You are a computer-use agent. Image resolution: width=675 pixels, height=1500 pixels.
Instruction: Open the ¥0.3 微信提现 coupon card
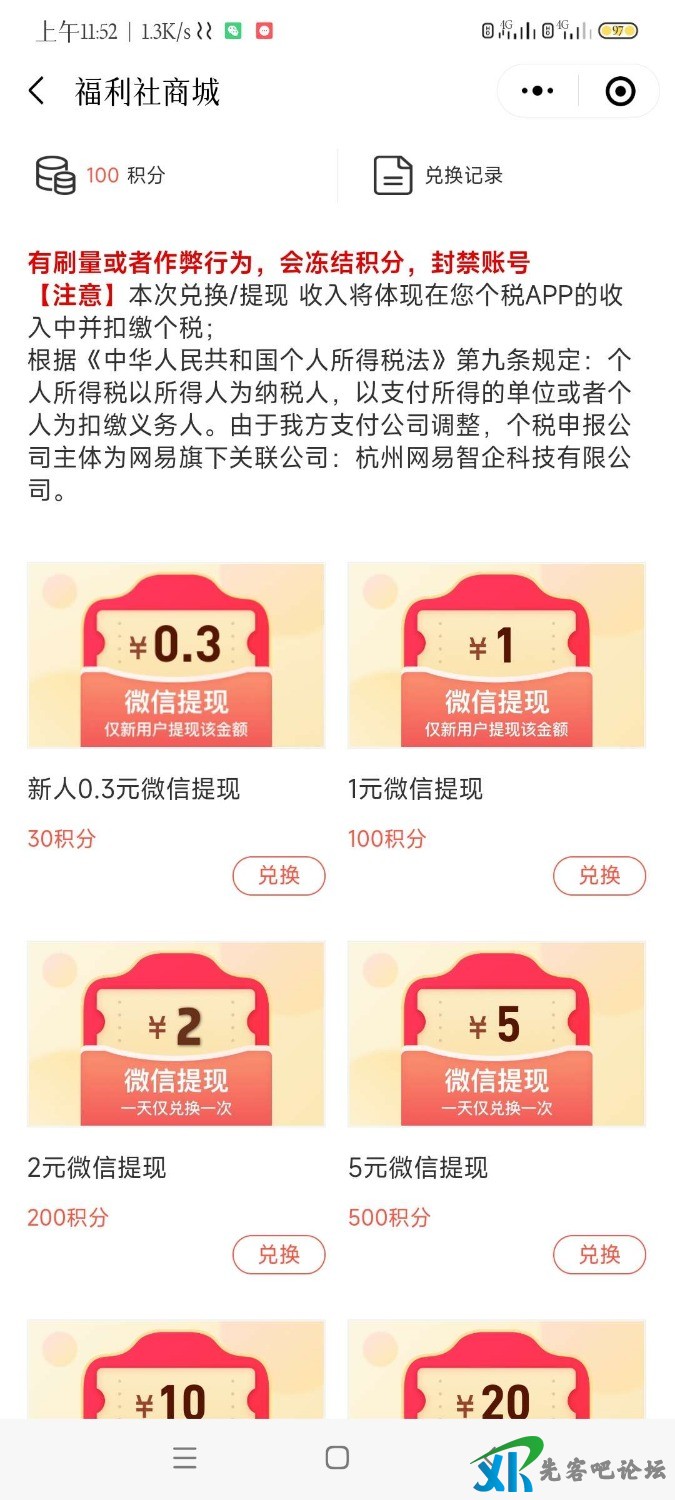[176, 655]
